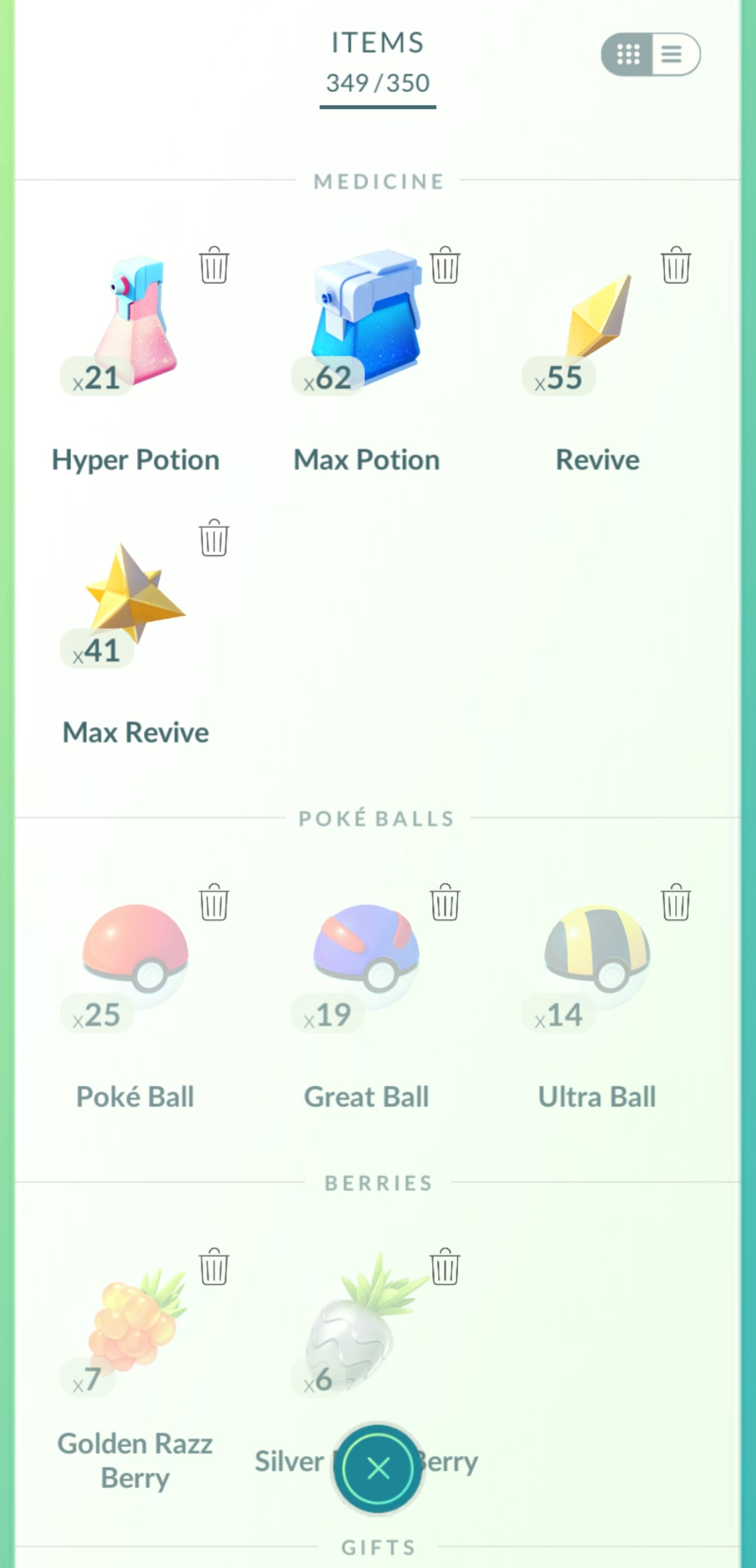This screenshot has height=1568, width=756.
Task: Delete Revive items via trash icon
Action: [x=676, y=266]
